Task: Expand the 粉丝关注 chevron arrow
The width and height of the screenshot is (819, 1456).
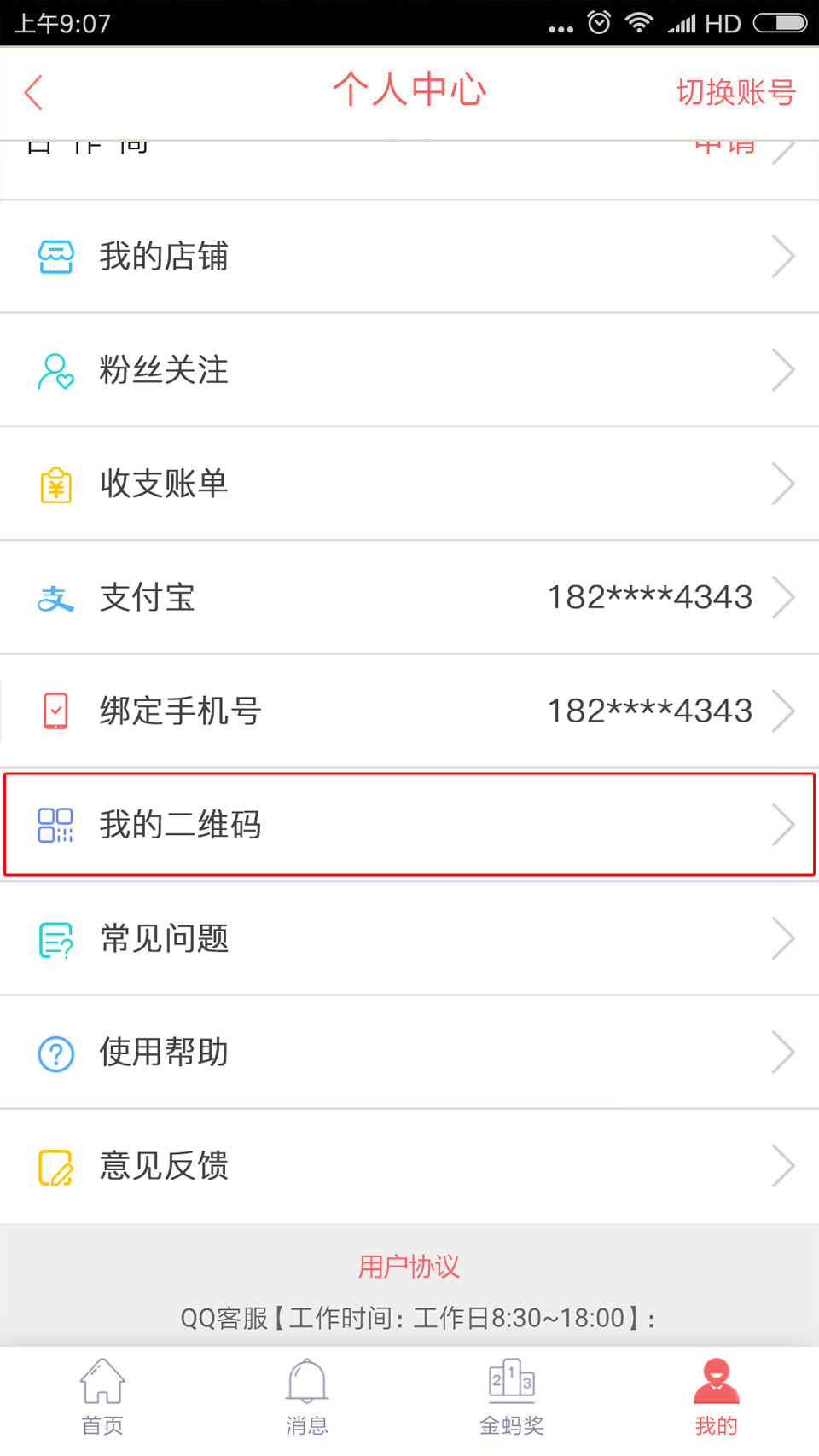Action: tap(783, 369)
